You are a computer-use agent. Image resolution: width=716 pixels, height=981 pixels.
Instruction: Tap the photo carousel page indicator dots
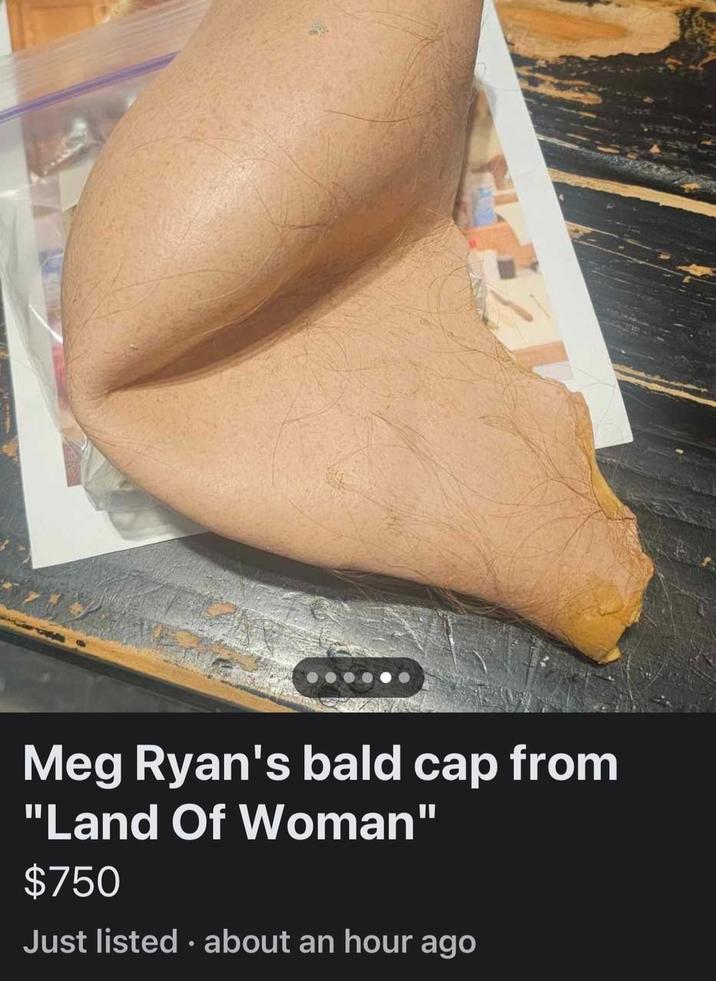click(x=358, y=676)
